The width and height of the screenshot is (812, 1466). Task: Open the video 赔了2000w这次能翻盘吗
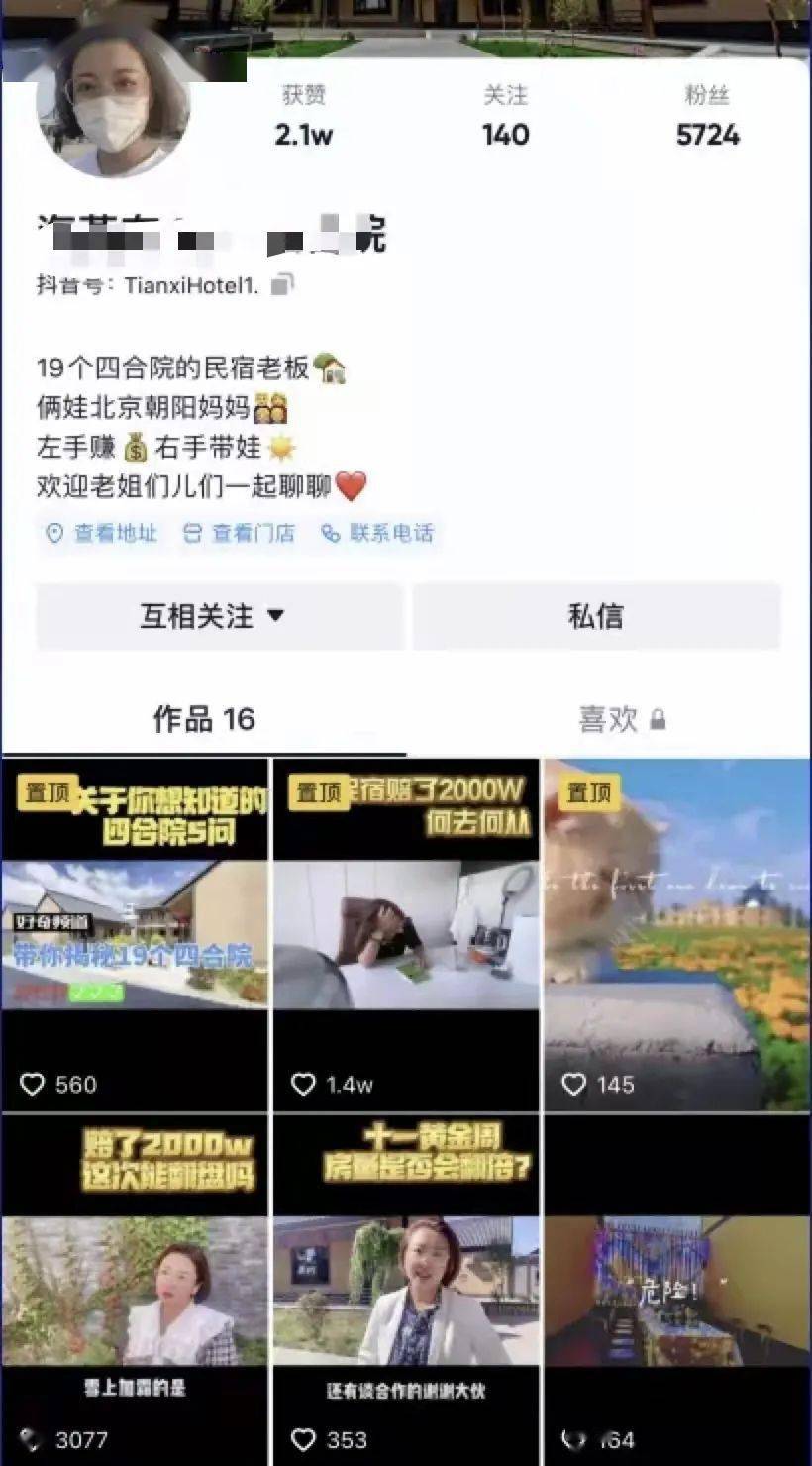pyautogui.click(x=135, y=1288)
